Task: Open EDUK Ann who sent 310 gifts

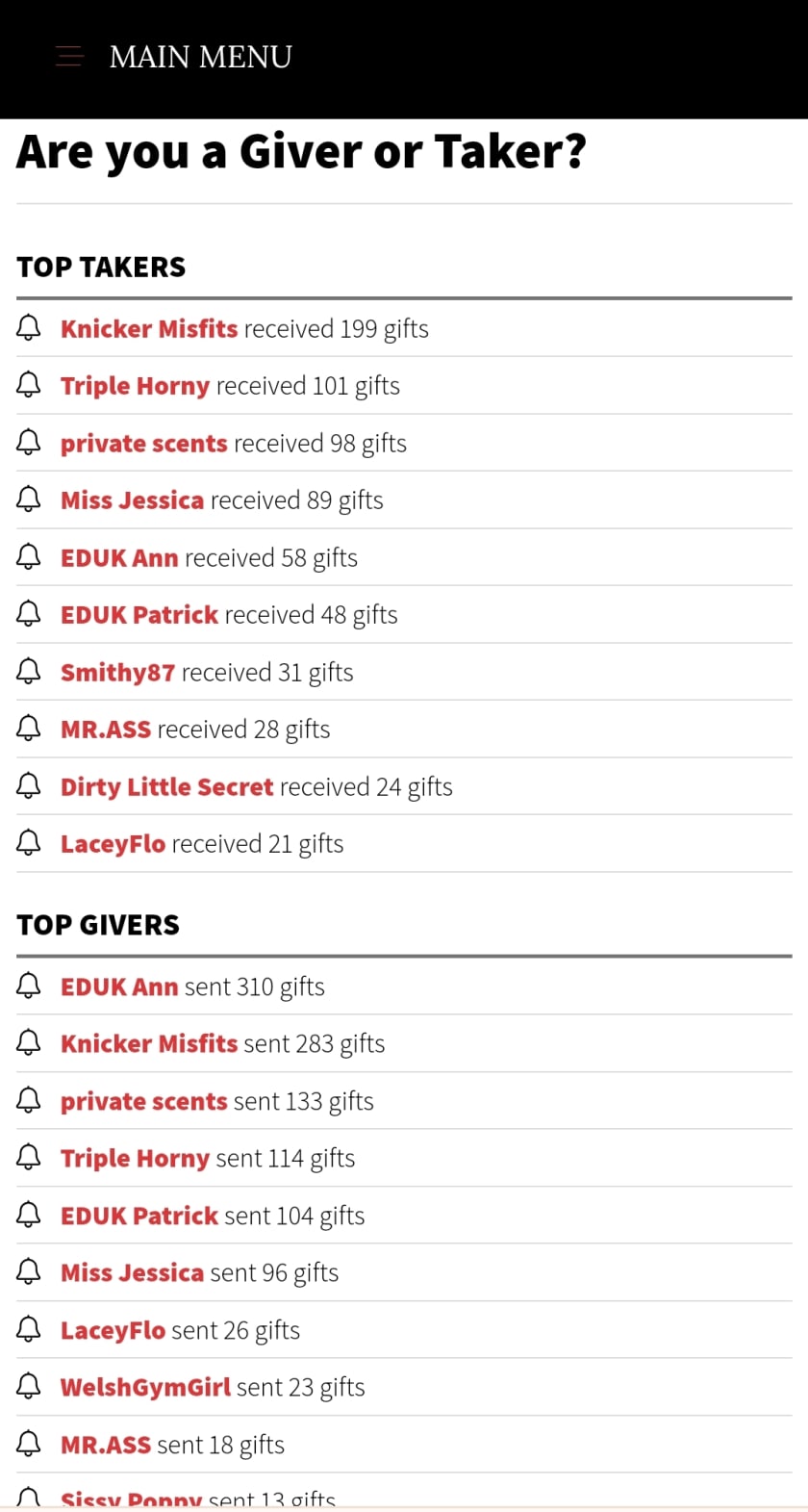Action: coord(119,987)
